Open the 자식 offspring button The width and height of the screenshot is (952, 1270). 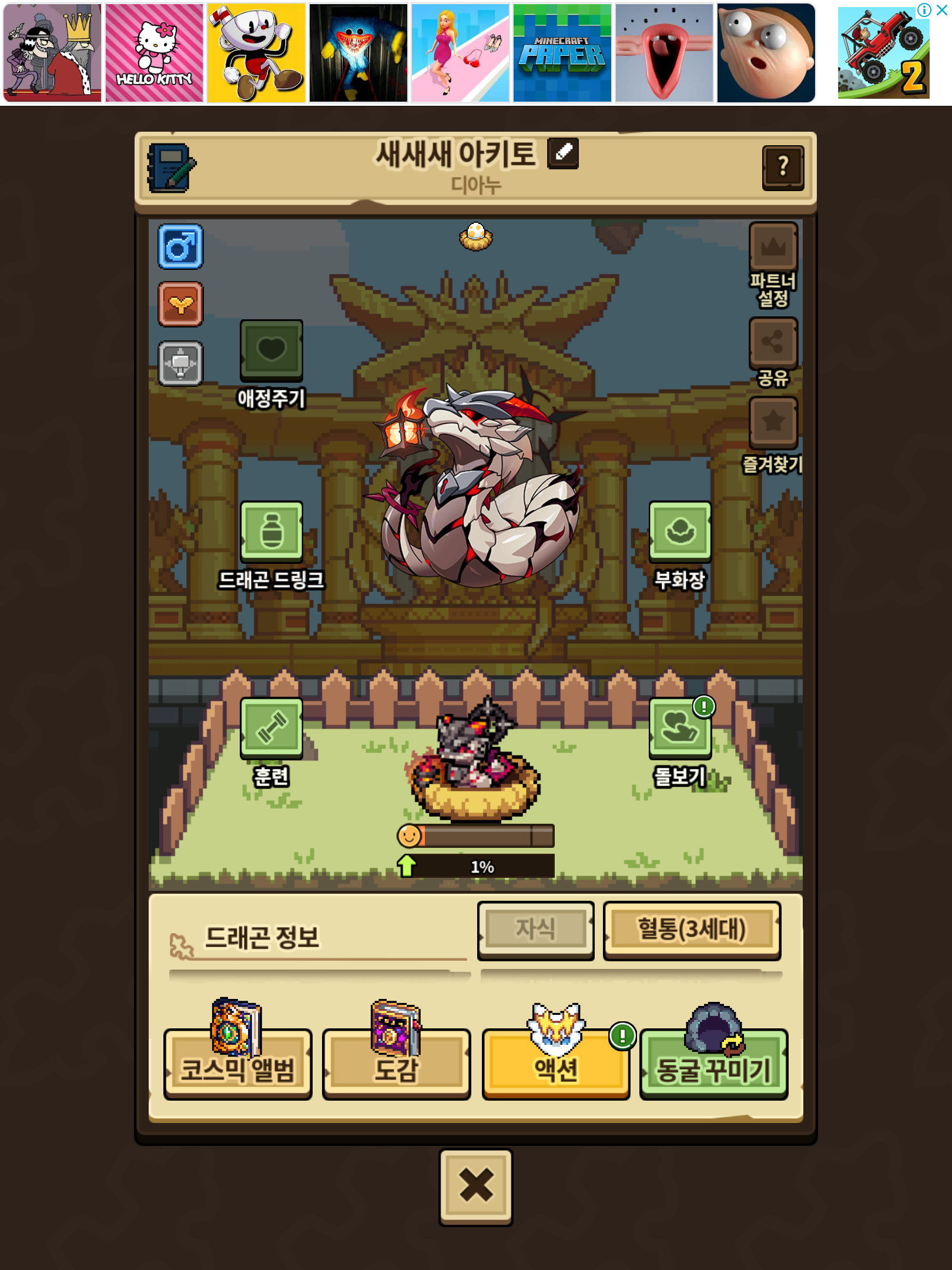[x=535, y=930]
